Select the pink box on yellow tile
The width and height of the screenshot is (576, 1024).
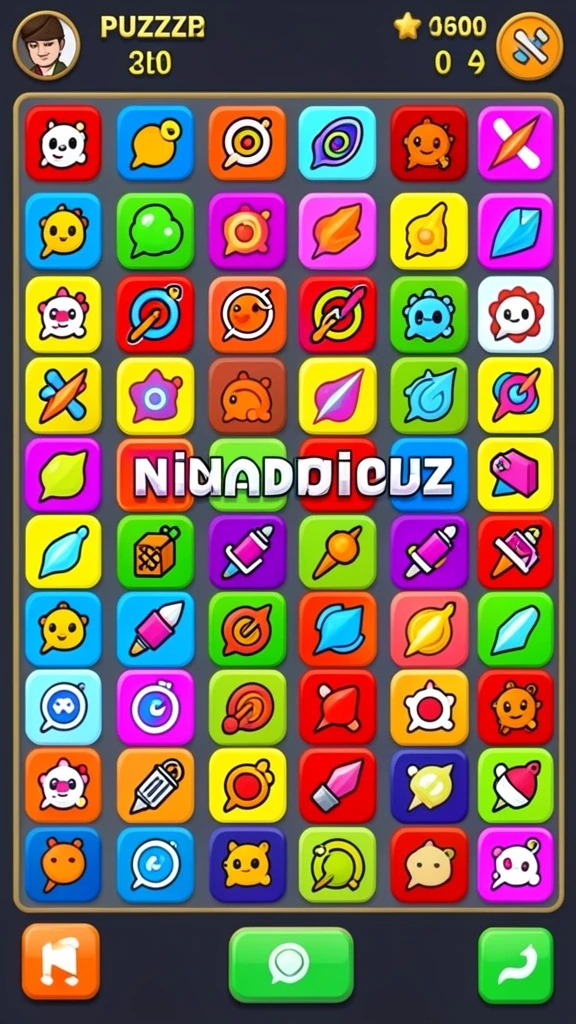[x=515, y=474]
